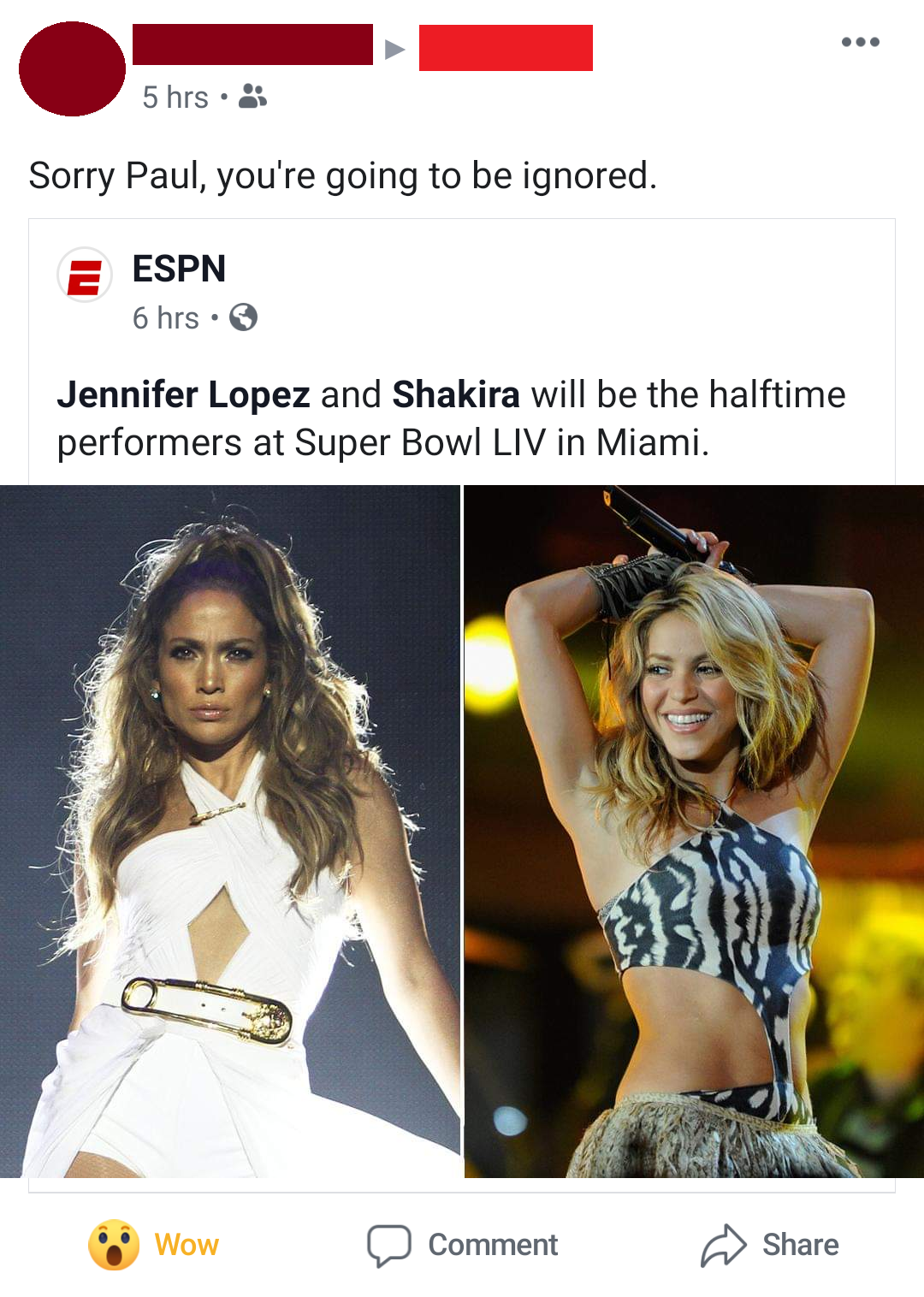Open the Shakira tagged name link
Image resolution: width=924 pixels, height=1297 pixels.
tap(456, 395)
